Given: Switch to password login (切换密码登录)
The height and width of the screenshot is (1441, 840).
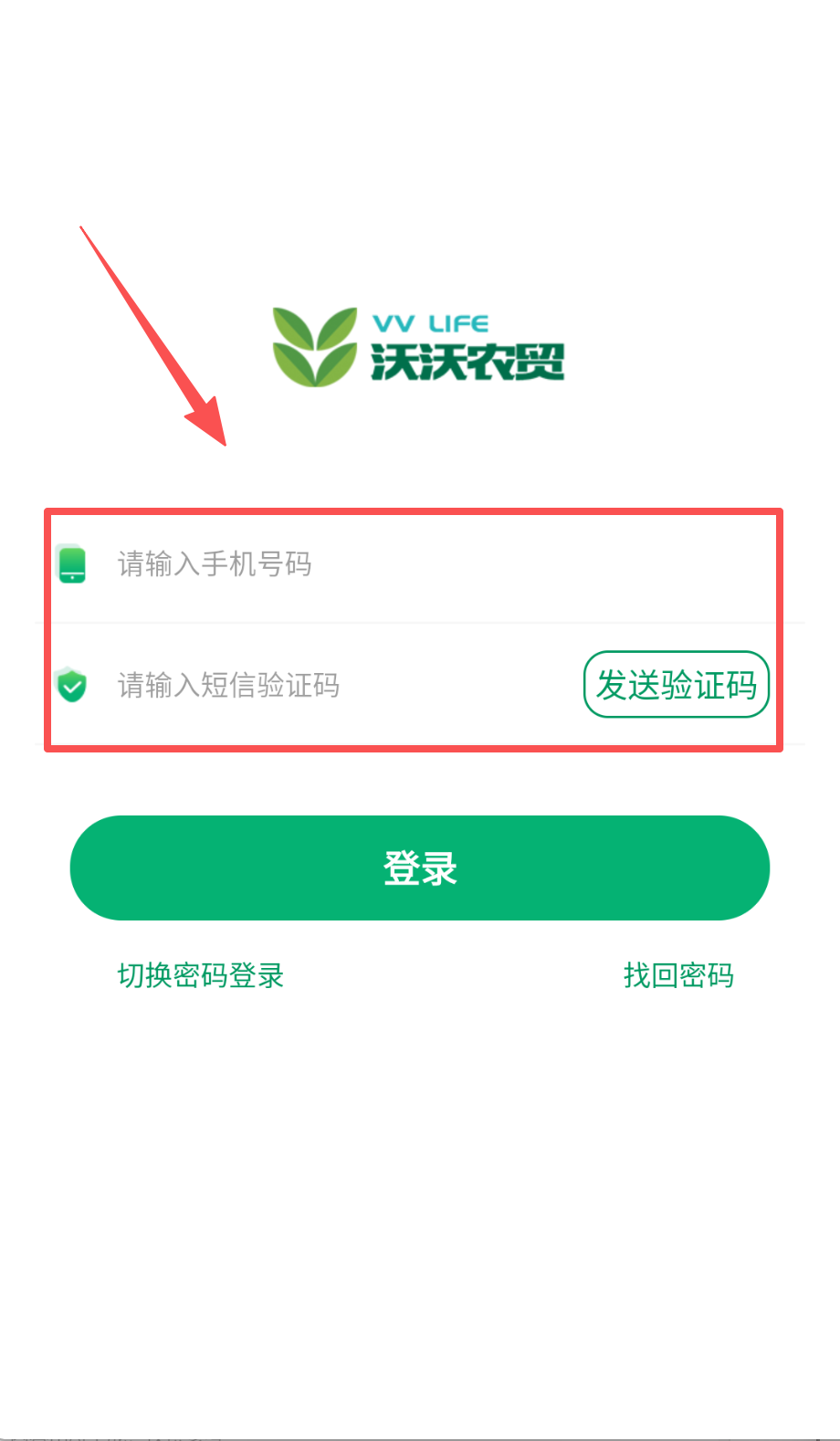Looking at the screenshot, I should pyautogui.click(x=201, y=975).
